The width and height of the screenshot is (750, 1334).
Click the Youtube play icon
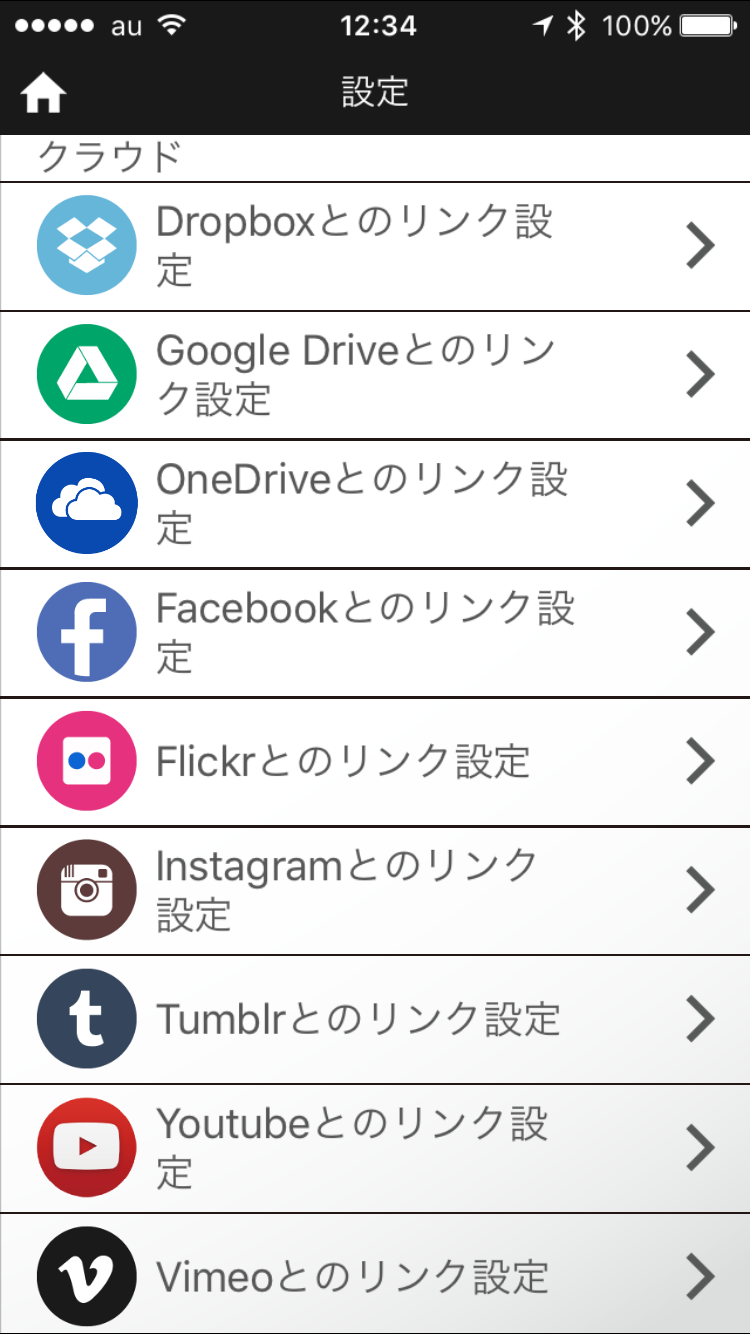click(86, 1148)
